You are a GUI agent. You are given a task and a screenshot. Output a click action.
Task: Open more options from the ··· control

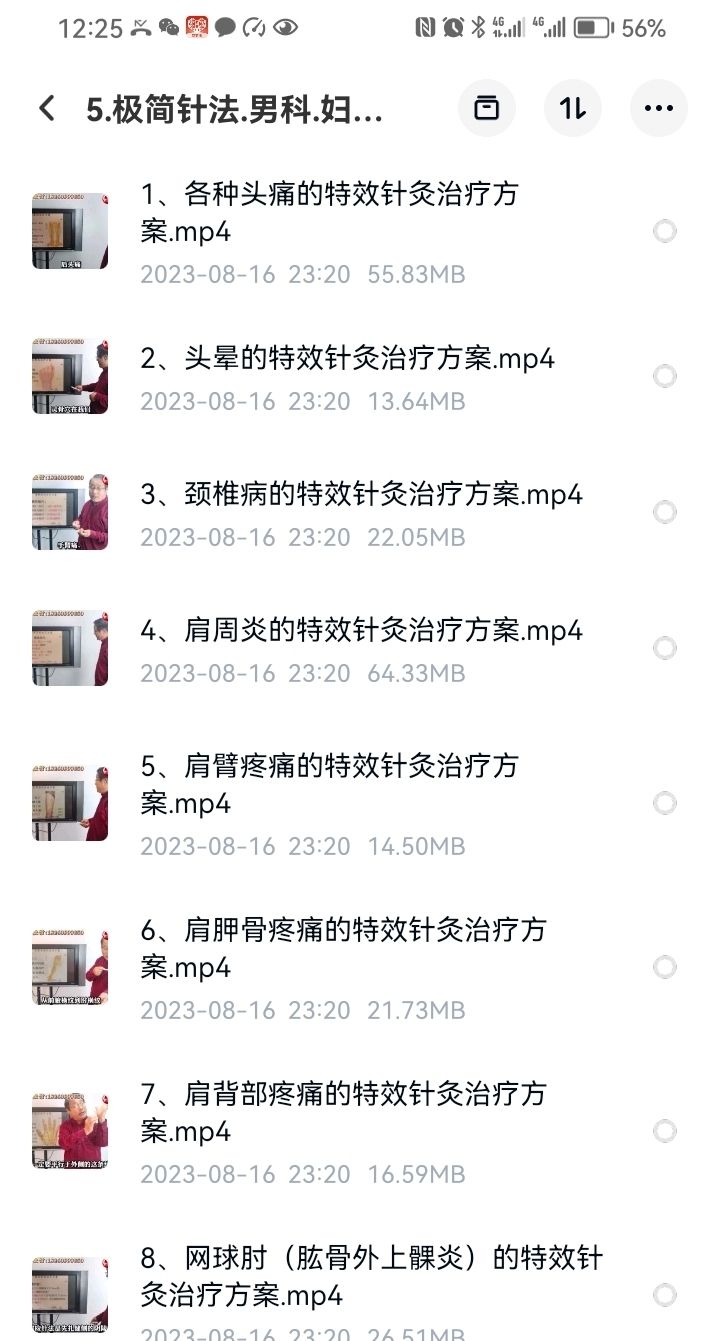point(658,108)
